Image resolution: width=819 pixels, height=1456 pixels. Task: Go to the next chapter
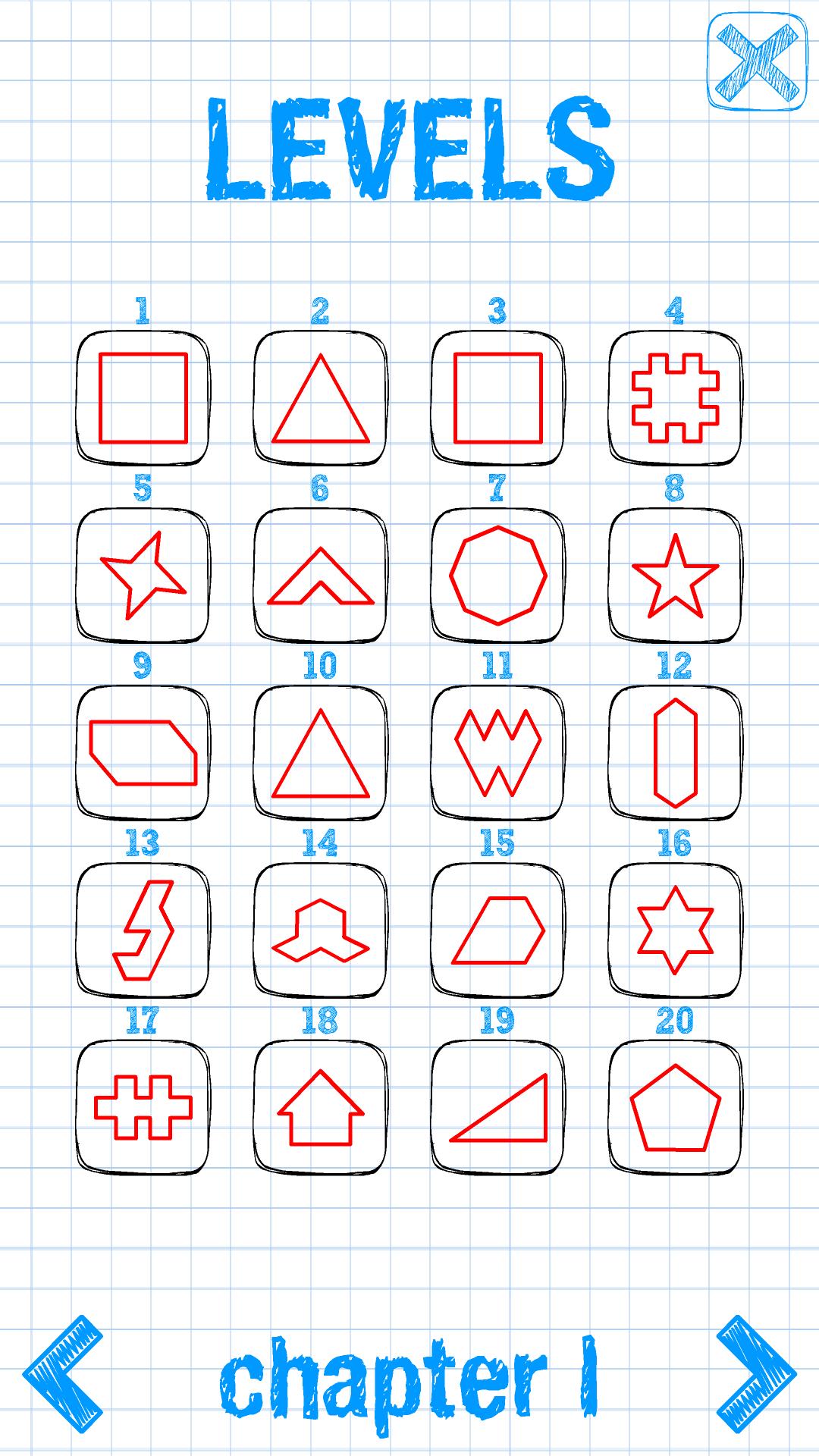click(x=755, y=1373)
